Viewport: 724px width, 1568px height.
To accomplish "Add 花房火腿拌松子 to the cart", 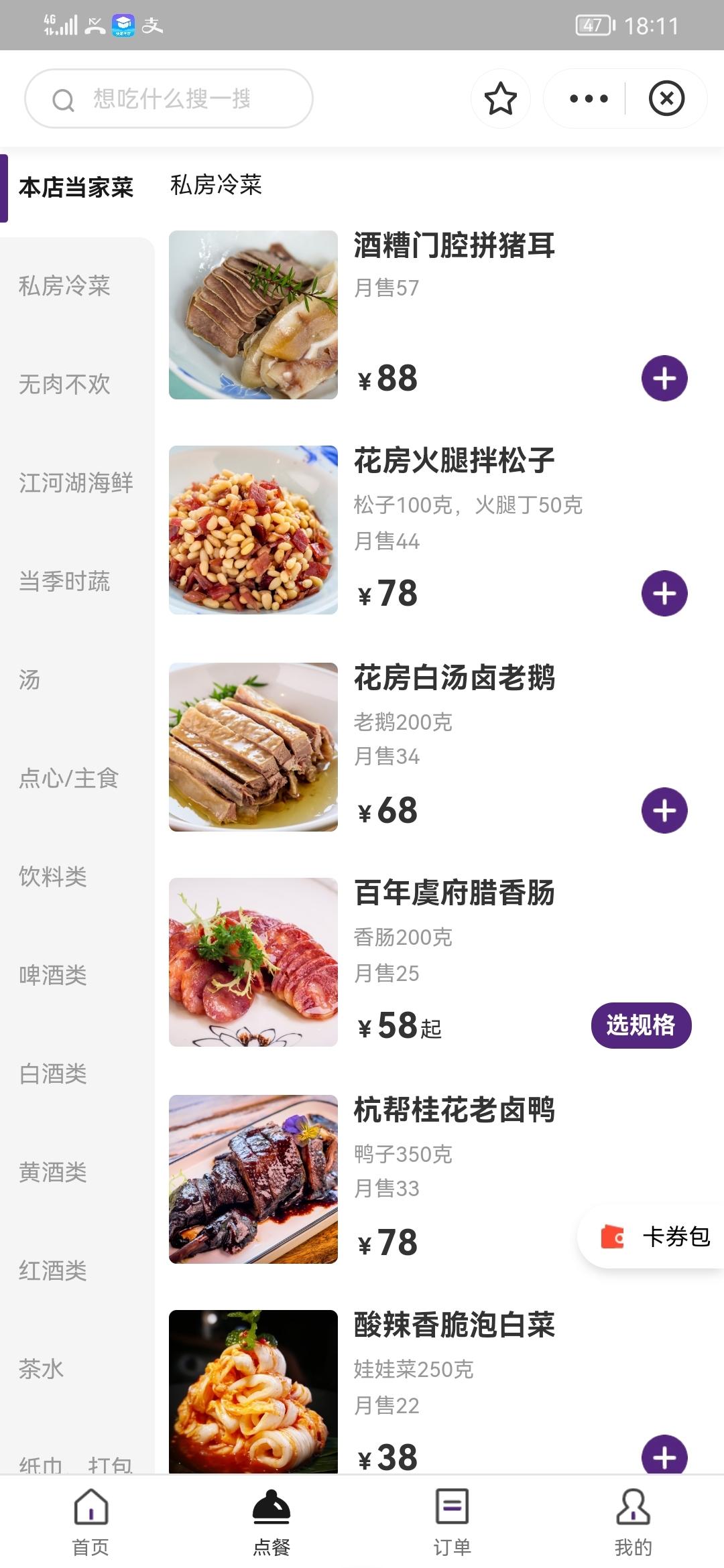I will [x=664, y=594].
